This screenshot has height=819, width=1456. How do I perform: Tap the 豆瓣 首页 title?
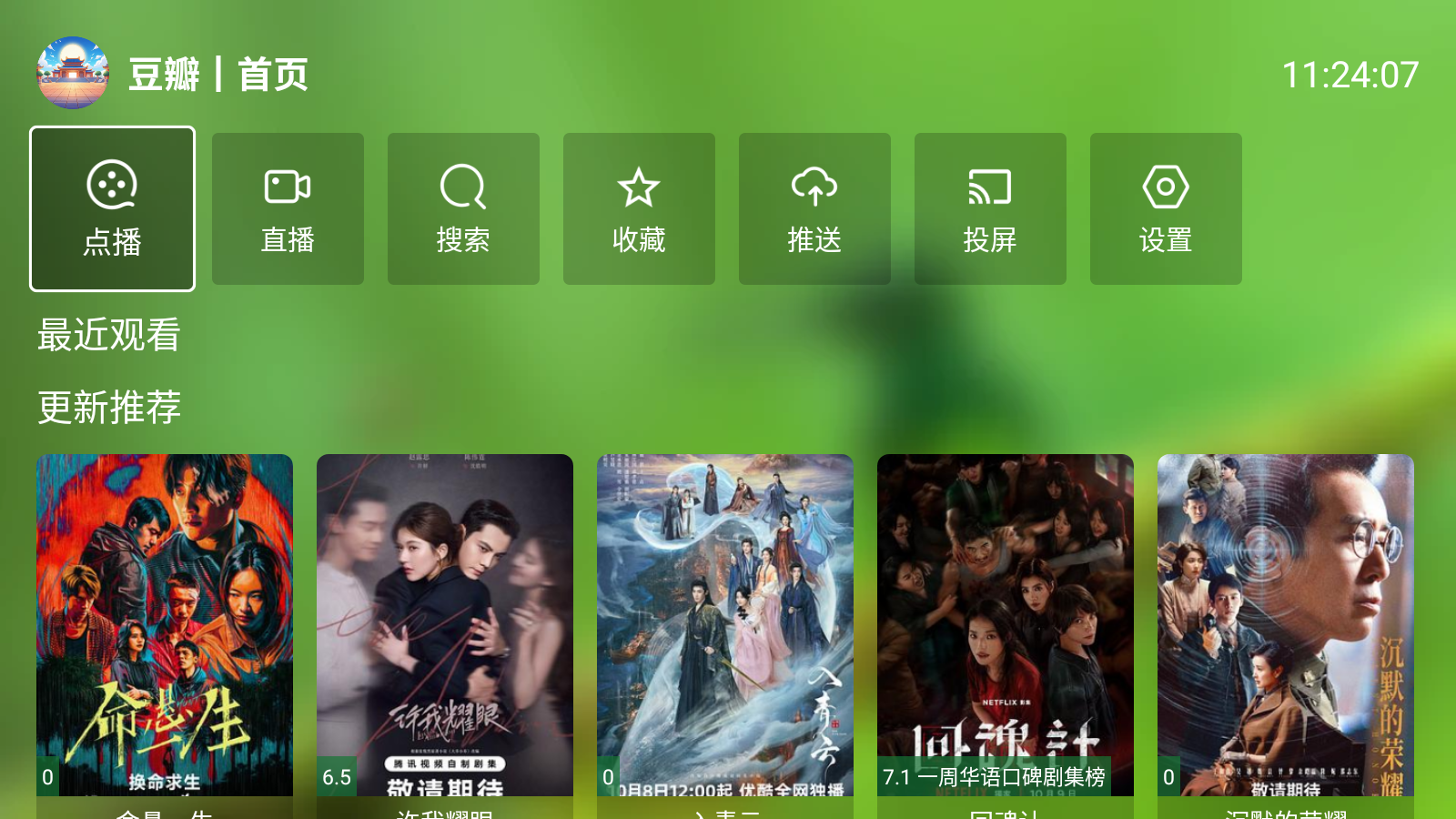tap(218, 74)
